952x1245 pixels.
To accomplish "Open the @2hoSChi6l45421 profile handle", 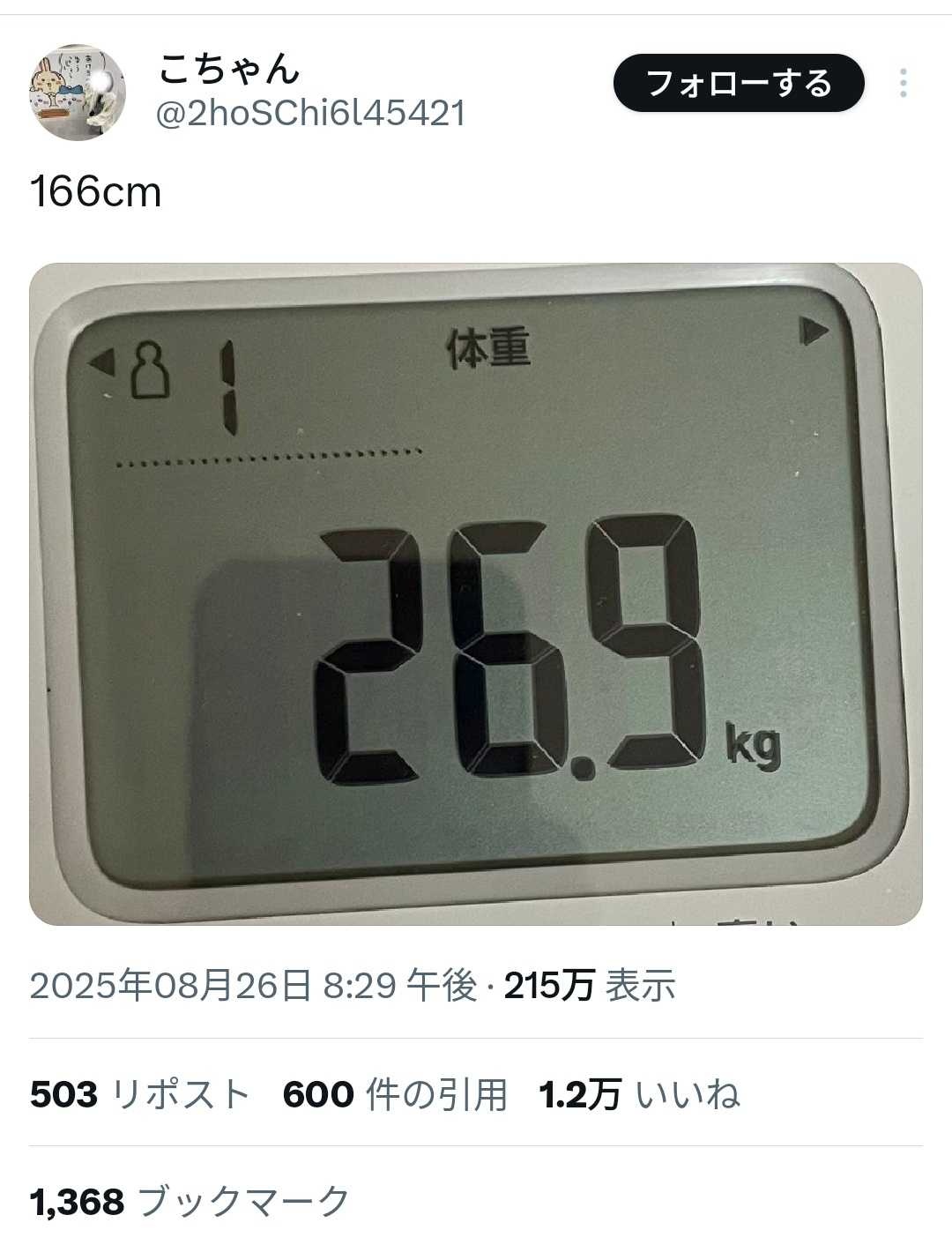I will coord(310,114).
